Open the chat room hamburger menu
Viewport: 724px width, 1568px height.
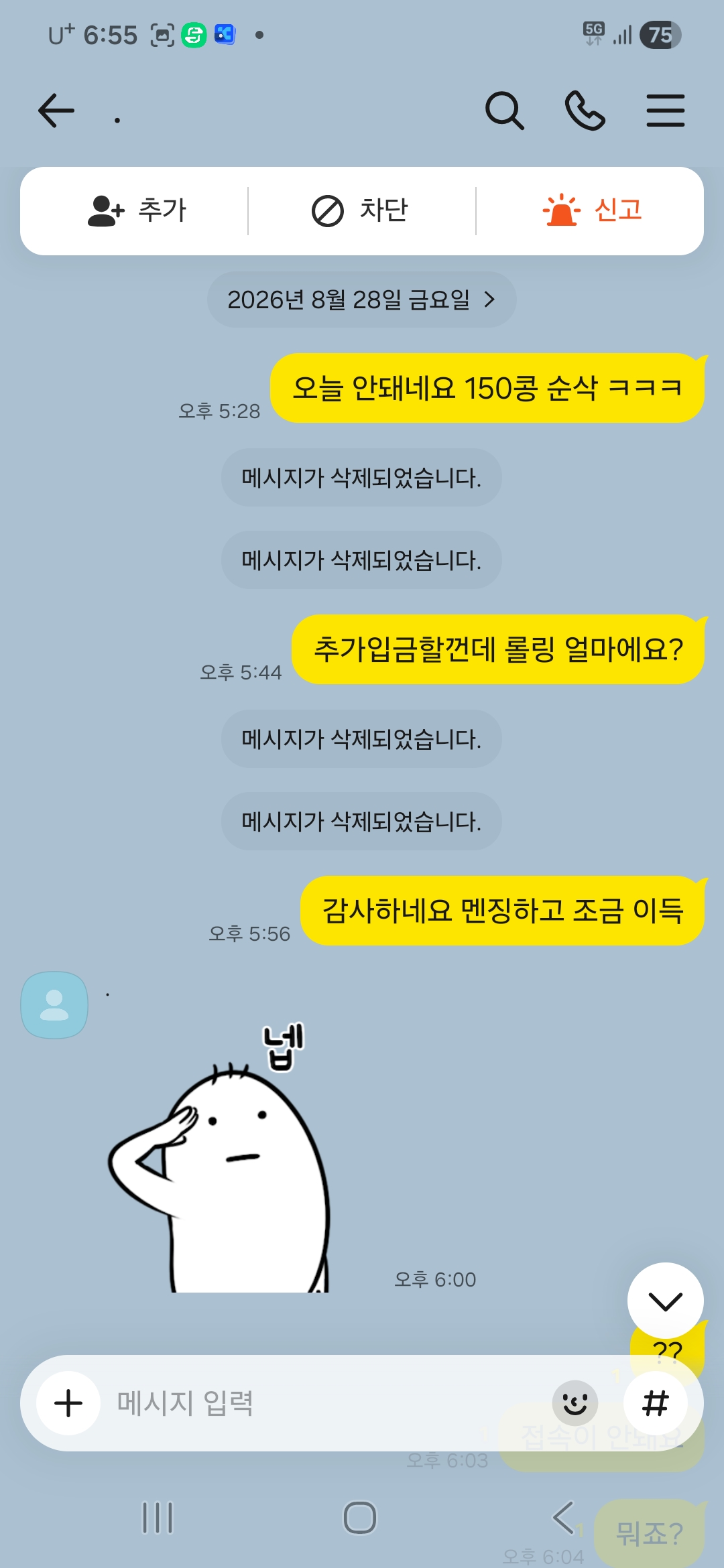[x=665, y=111]
